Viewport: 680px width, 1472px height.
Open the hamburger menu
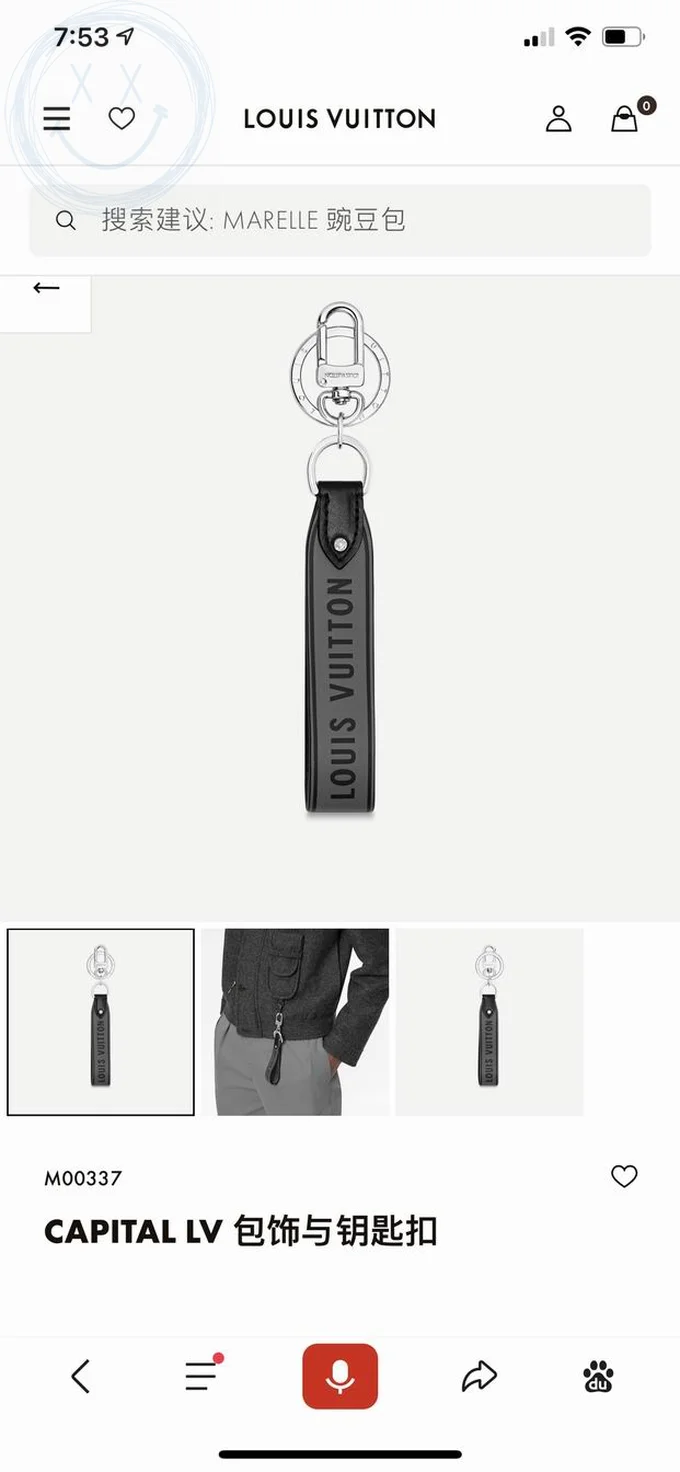tap(57, 119)
